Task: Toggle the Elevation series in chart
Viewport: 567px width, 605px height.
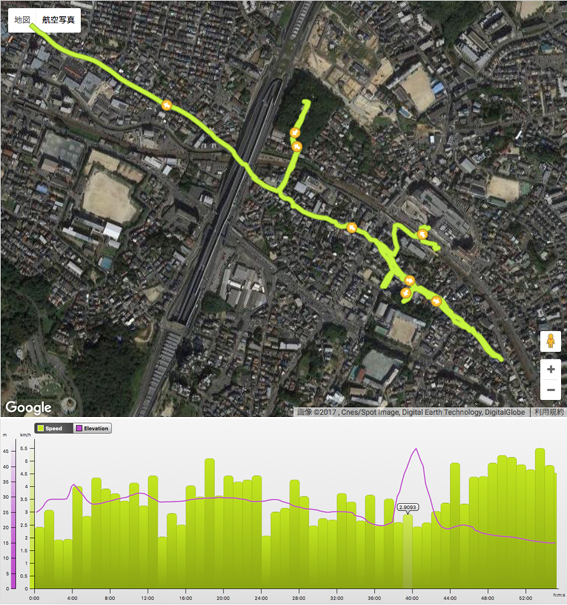Action: tap(92, 428)
